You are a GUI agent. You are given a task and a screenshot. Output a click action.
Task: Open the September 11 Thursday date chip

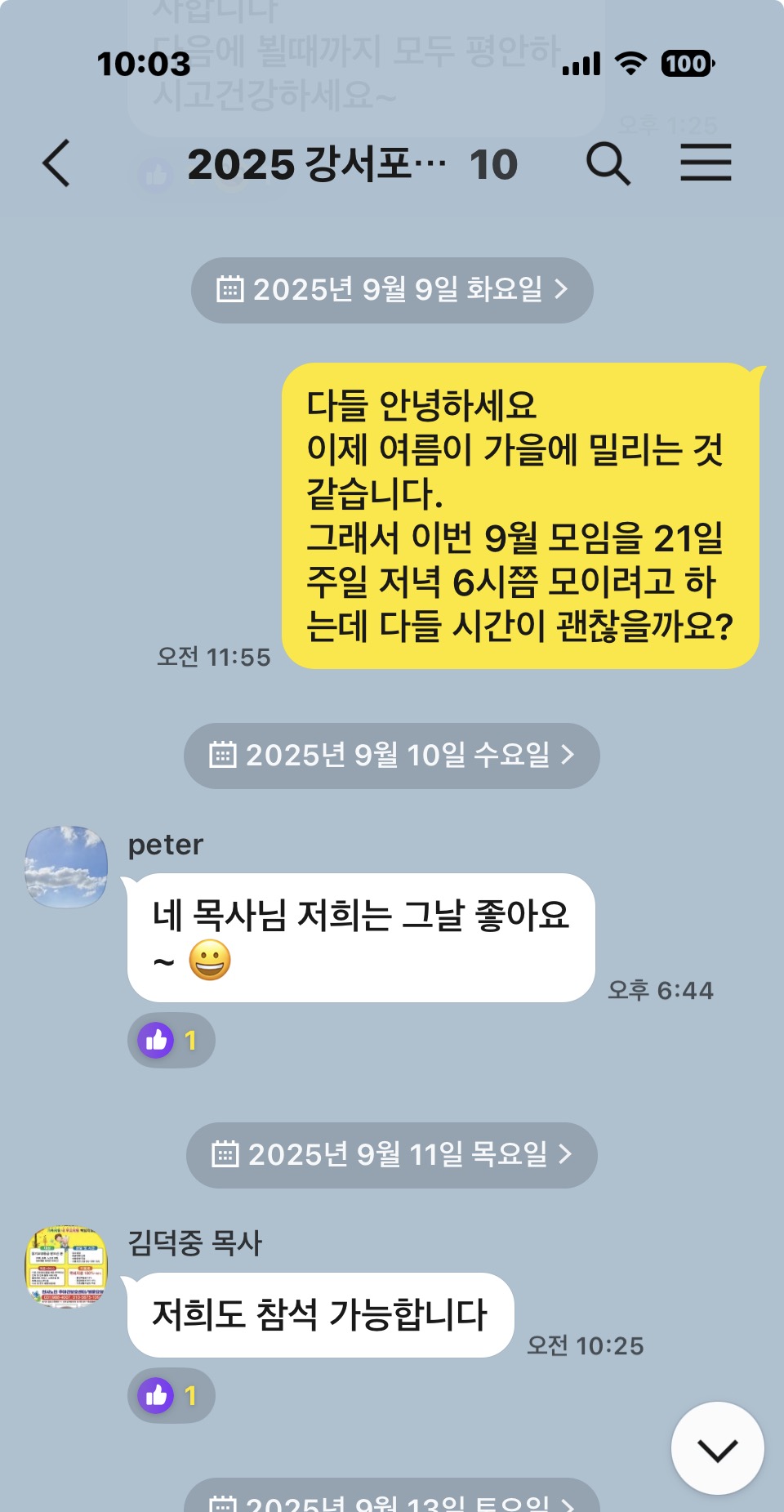coord(392,1155)
